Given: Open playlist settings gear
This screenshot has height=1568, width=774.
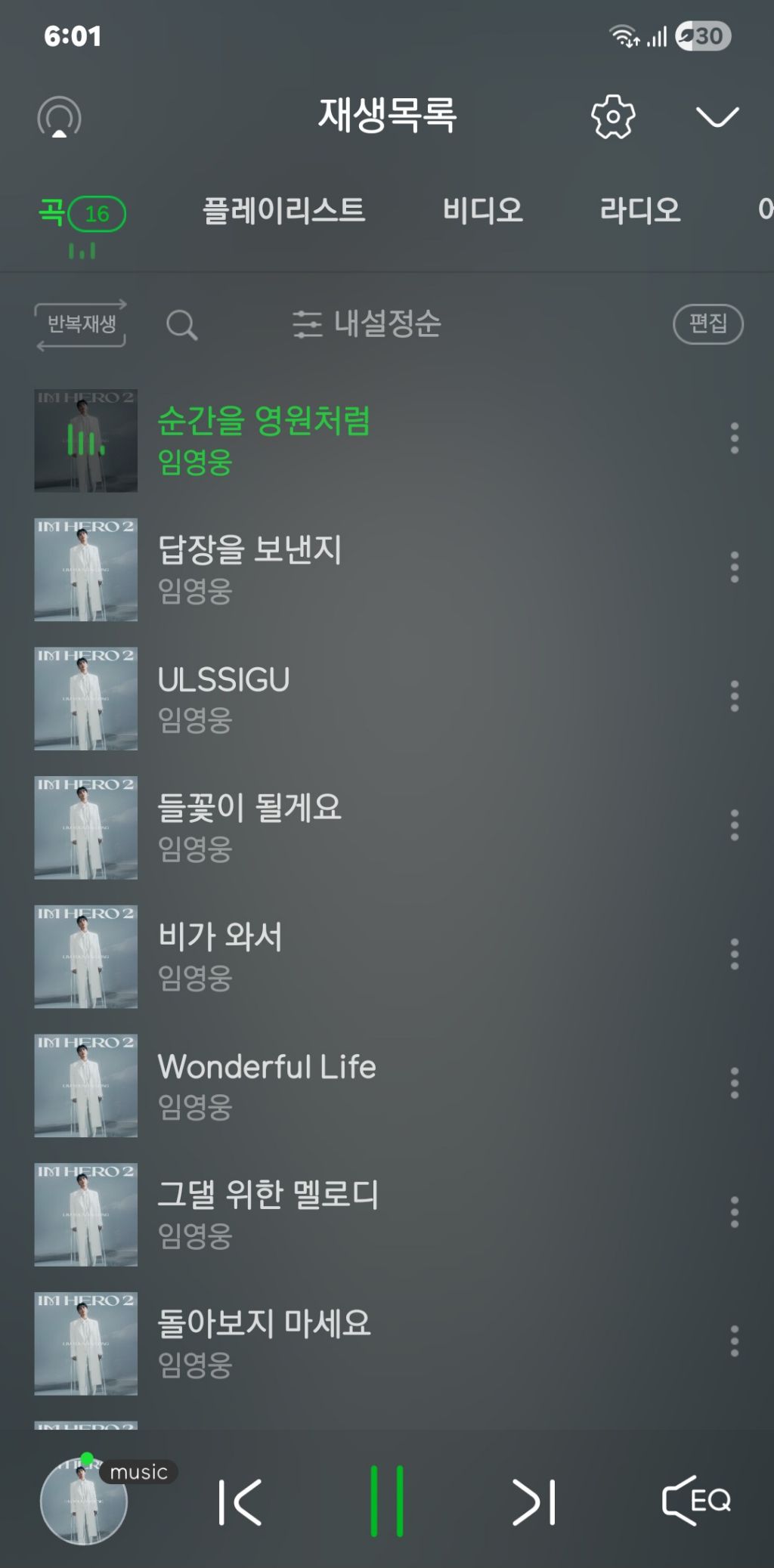Looking at the screenshot, I should pyautogui.click(x=612, y=117).
